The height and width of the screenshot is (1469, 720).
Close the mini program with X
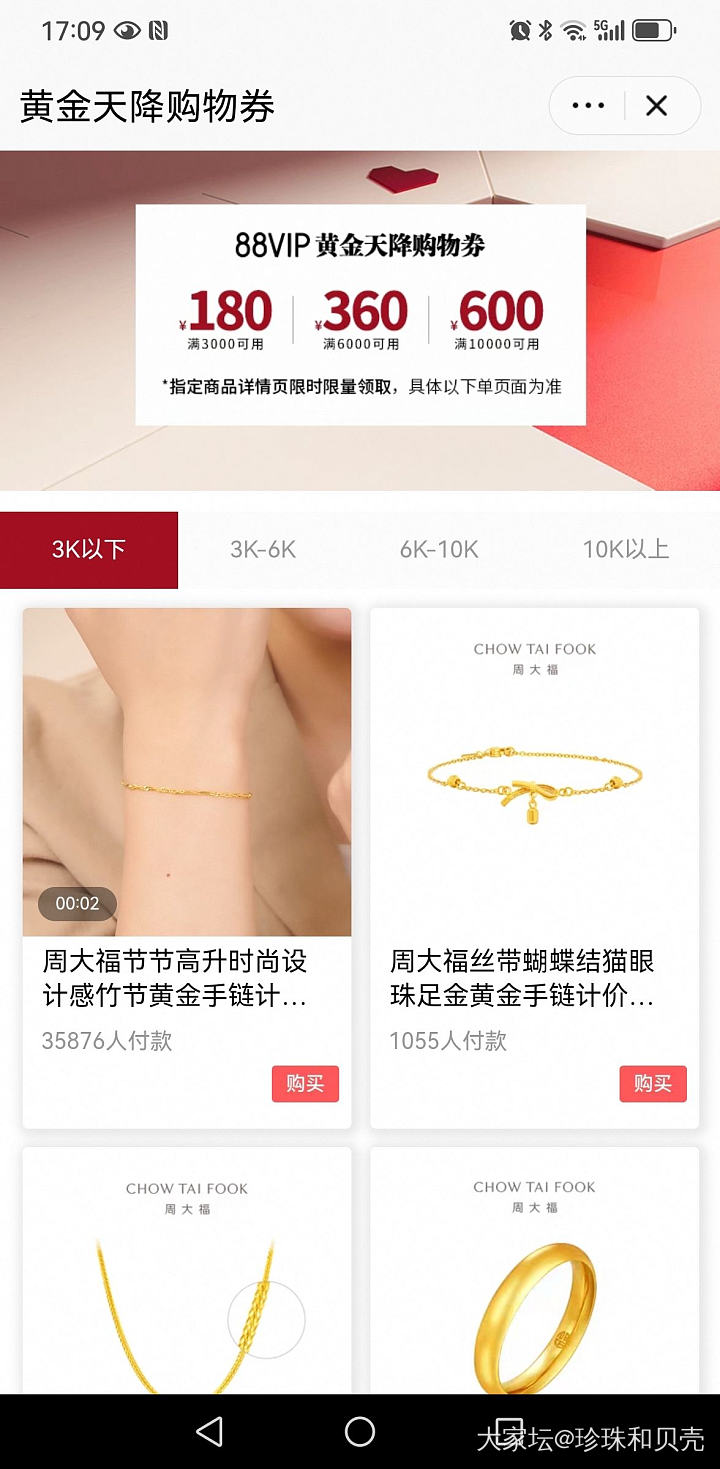[x=657, y=106]
